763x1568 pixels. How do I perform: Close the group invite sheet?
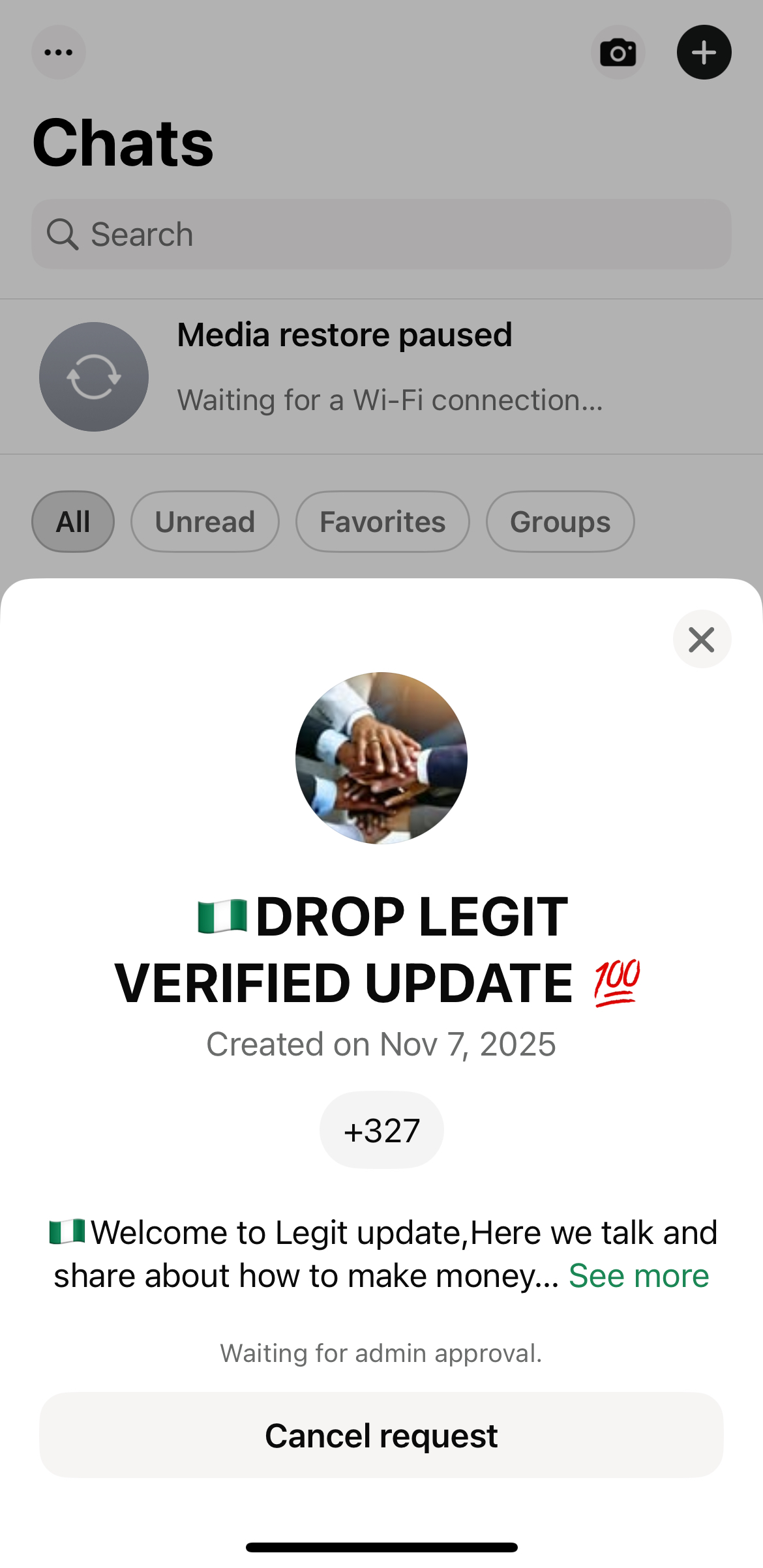click(702, 639)
